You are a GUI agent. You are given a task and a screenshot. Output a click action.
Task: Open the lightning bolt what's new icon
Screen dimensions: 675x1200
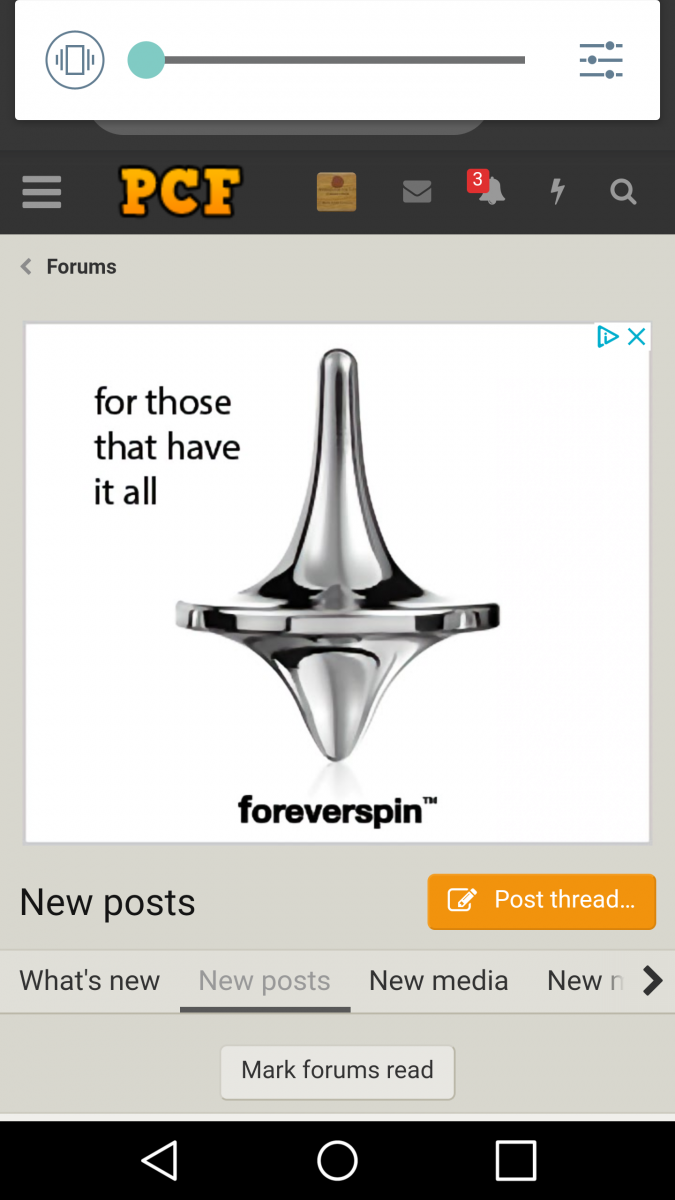pos(558,192)
